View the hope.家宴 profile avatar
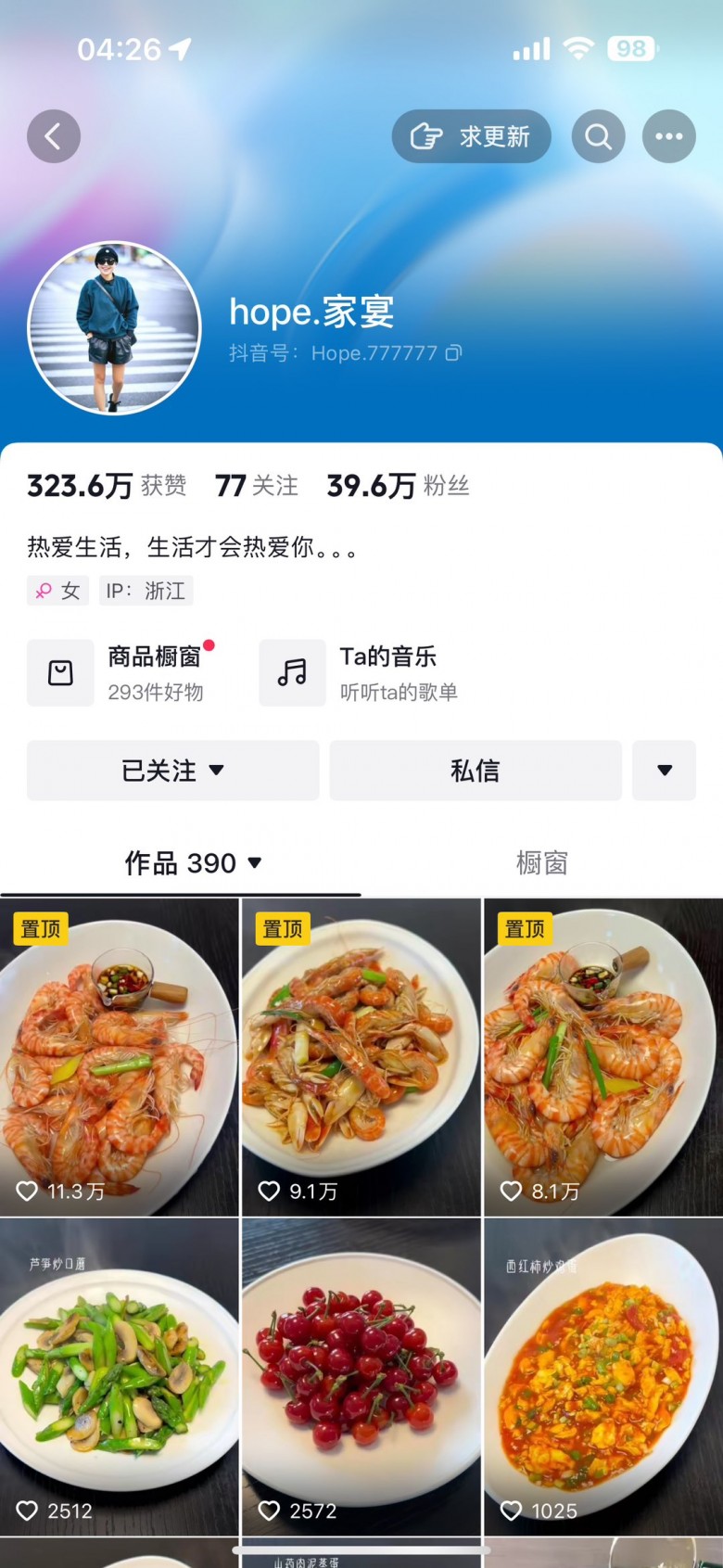Screen dimensions: 723x1568 coord(114,327)
